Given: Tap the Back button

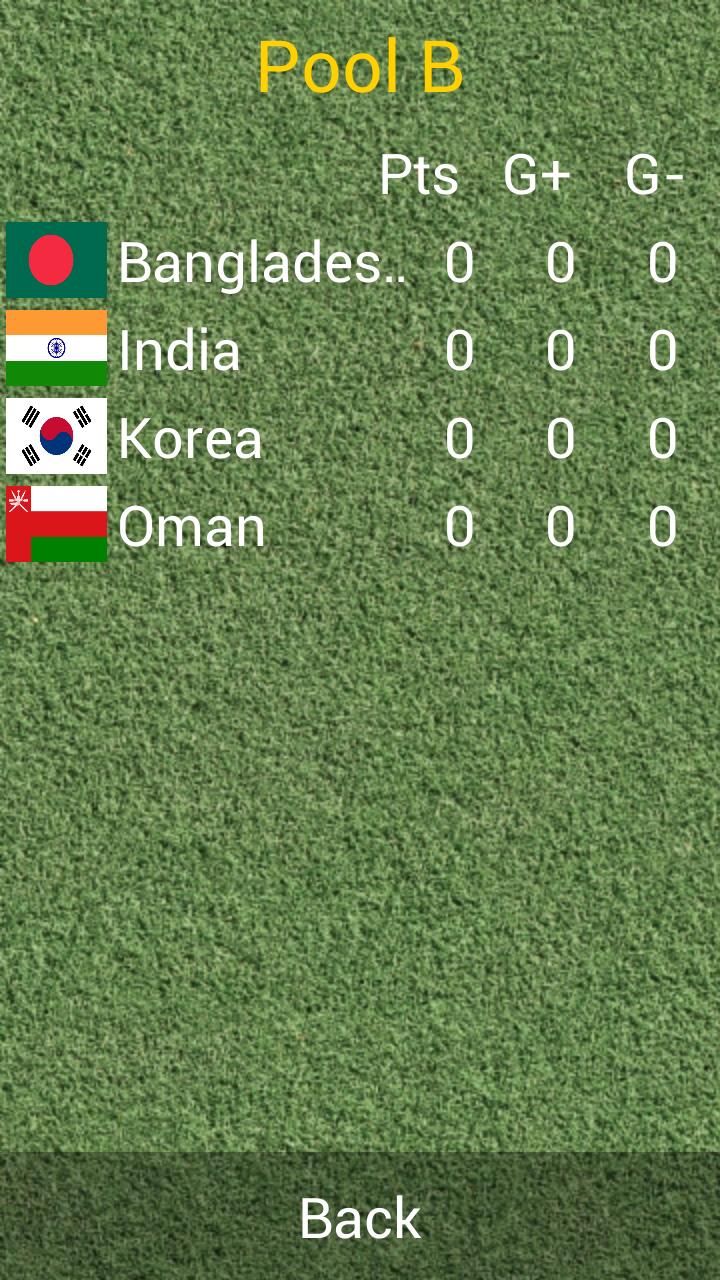Looking at the screenshot, I should click(360, 1217).
